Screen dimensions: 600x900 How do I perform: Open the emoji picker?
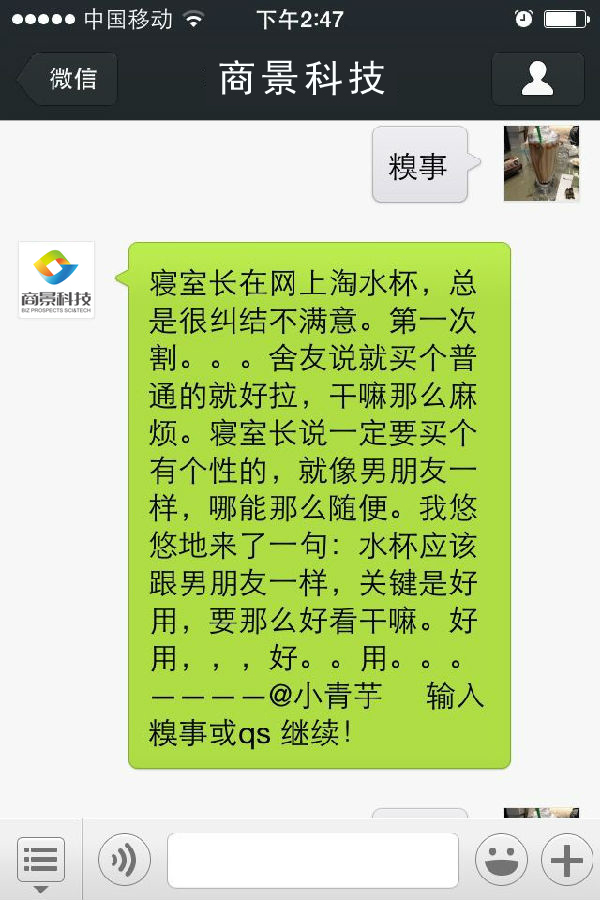click(x=501, y=860)
